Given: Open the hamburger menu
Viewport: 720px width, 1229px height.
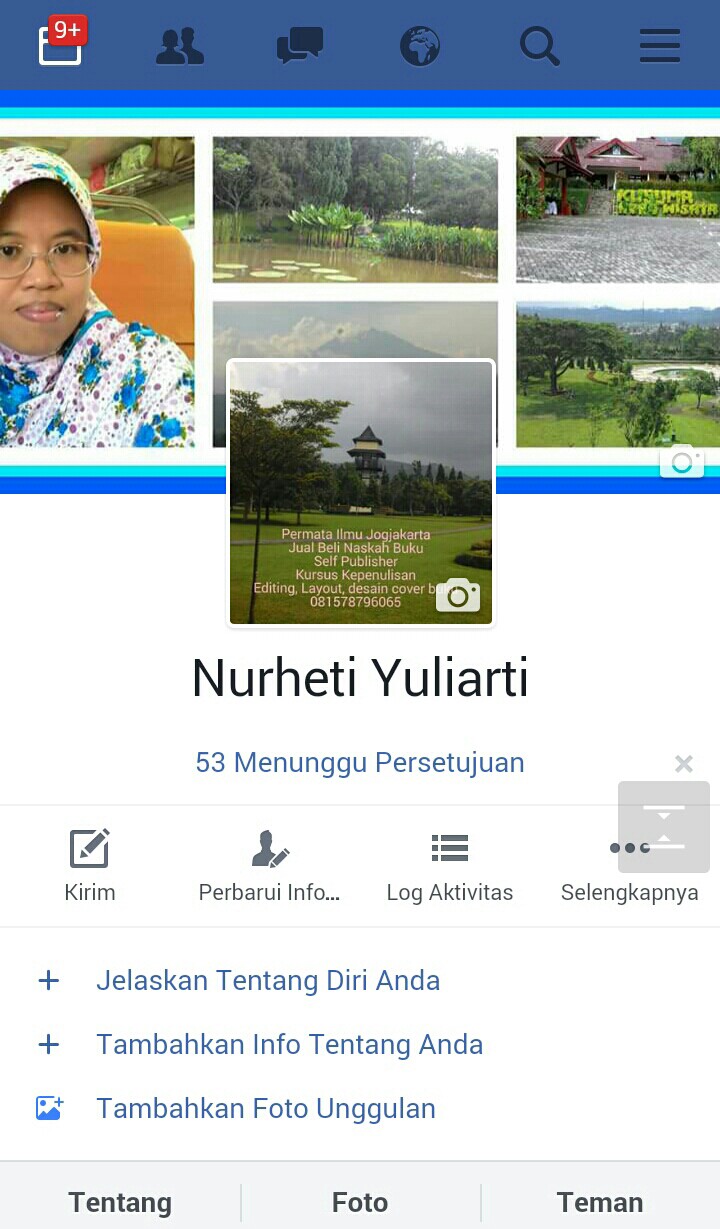Looking at the screenshot, I should (660, 46).
